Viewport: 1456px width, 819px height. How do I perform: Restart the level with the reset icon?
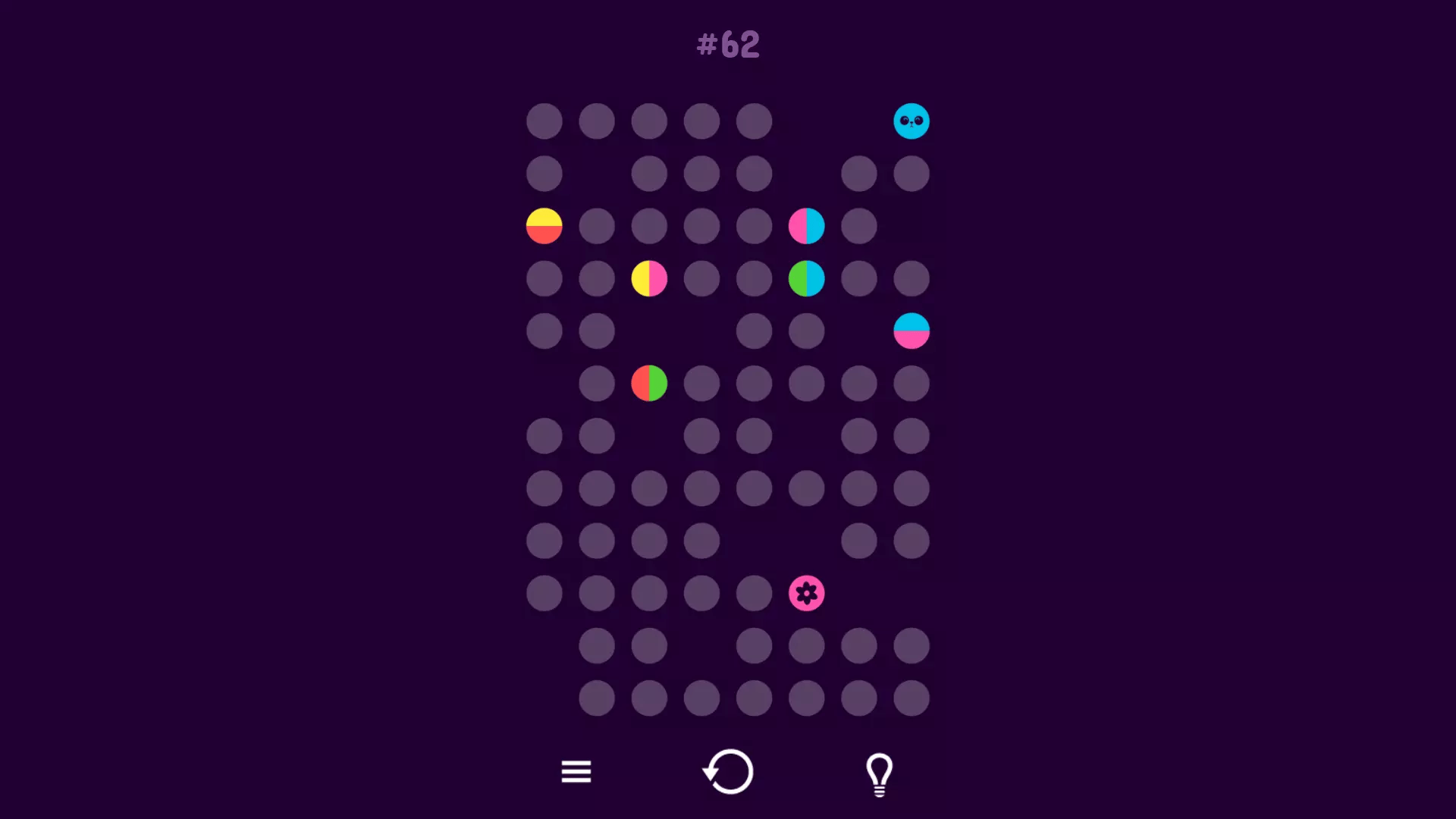pyautogui.click(x=728, y=772)
